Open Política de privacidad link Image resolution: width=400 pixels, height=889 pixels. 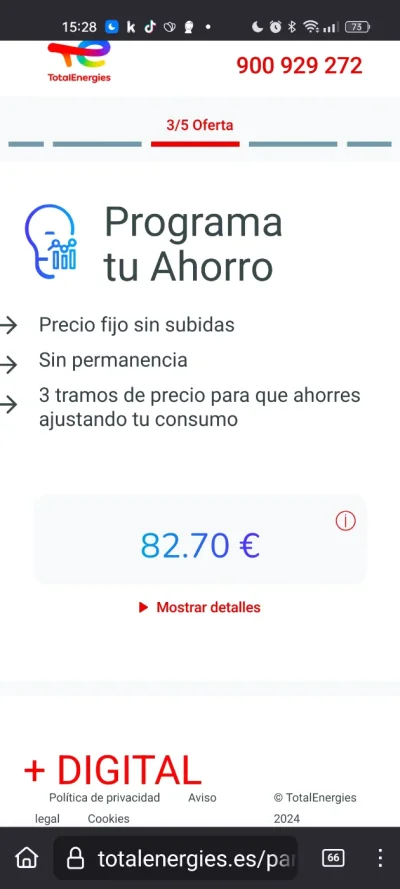pos(104,798)
